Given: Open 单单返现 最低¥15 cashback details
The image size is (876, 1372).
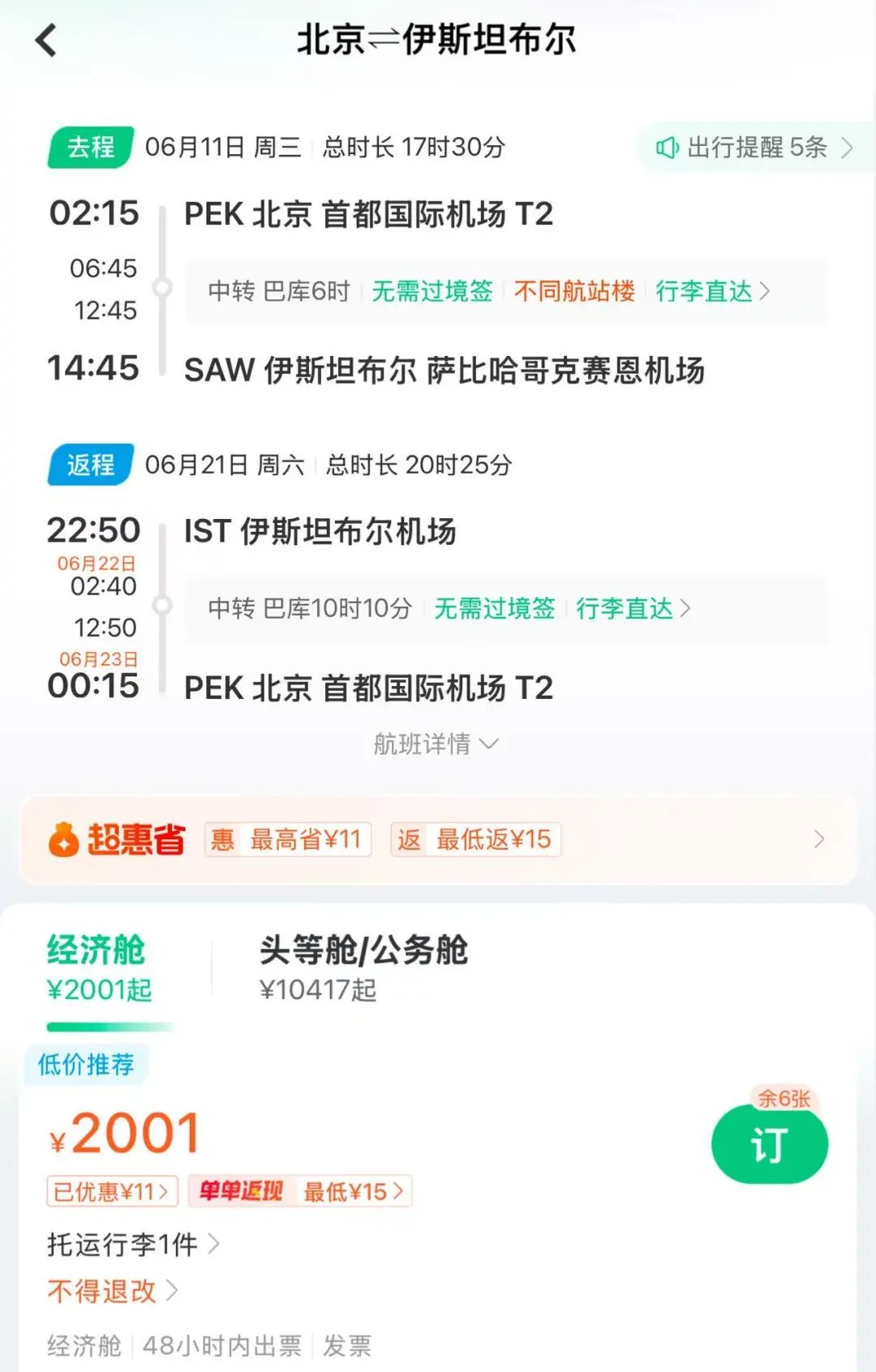Looking at the screenshot, I should click(x=300, y=1191).
